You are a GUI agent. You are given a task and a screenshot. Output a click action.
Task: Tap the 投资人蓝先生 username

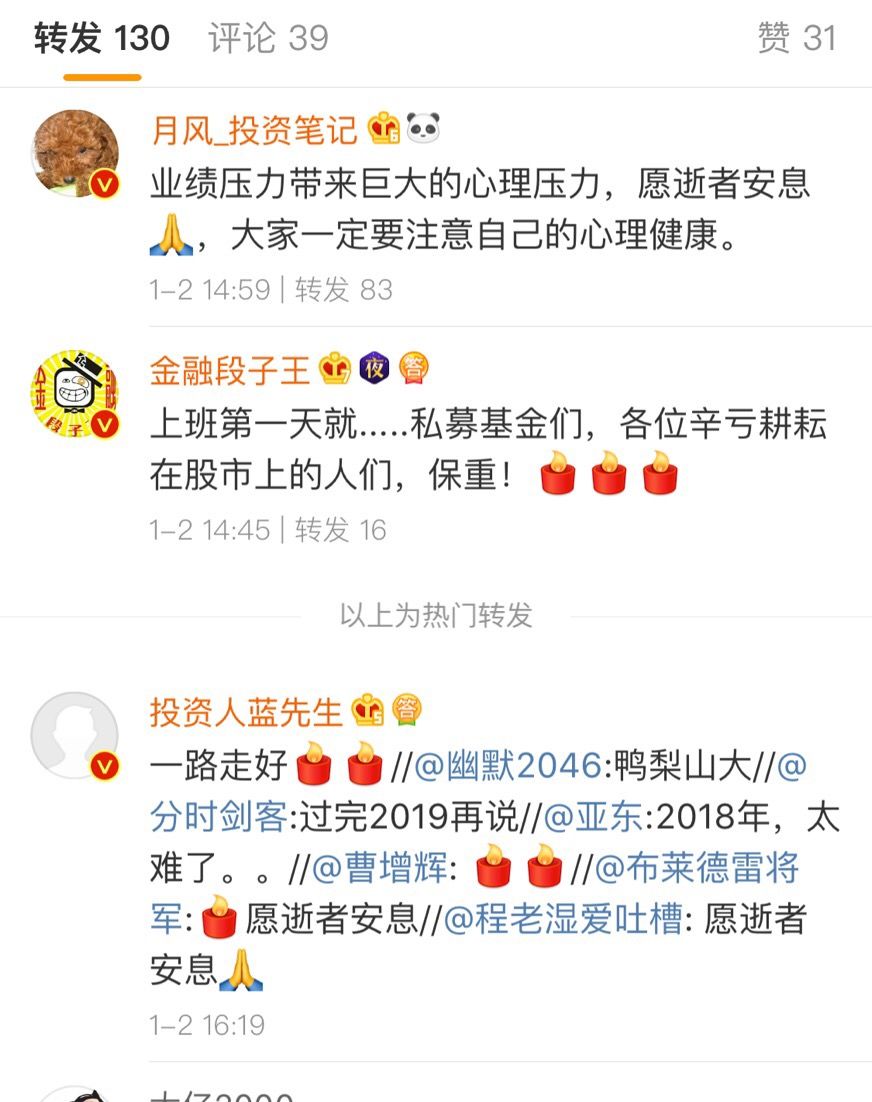click(246, 711)
